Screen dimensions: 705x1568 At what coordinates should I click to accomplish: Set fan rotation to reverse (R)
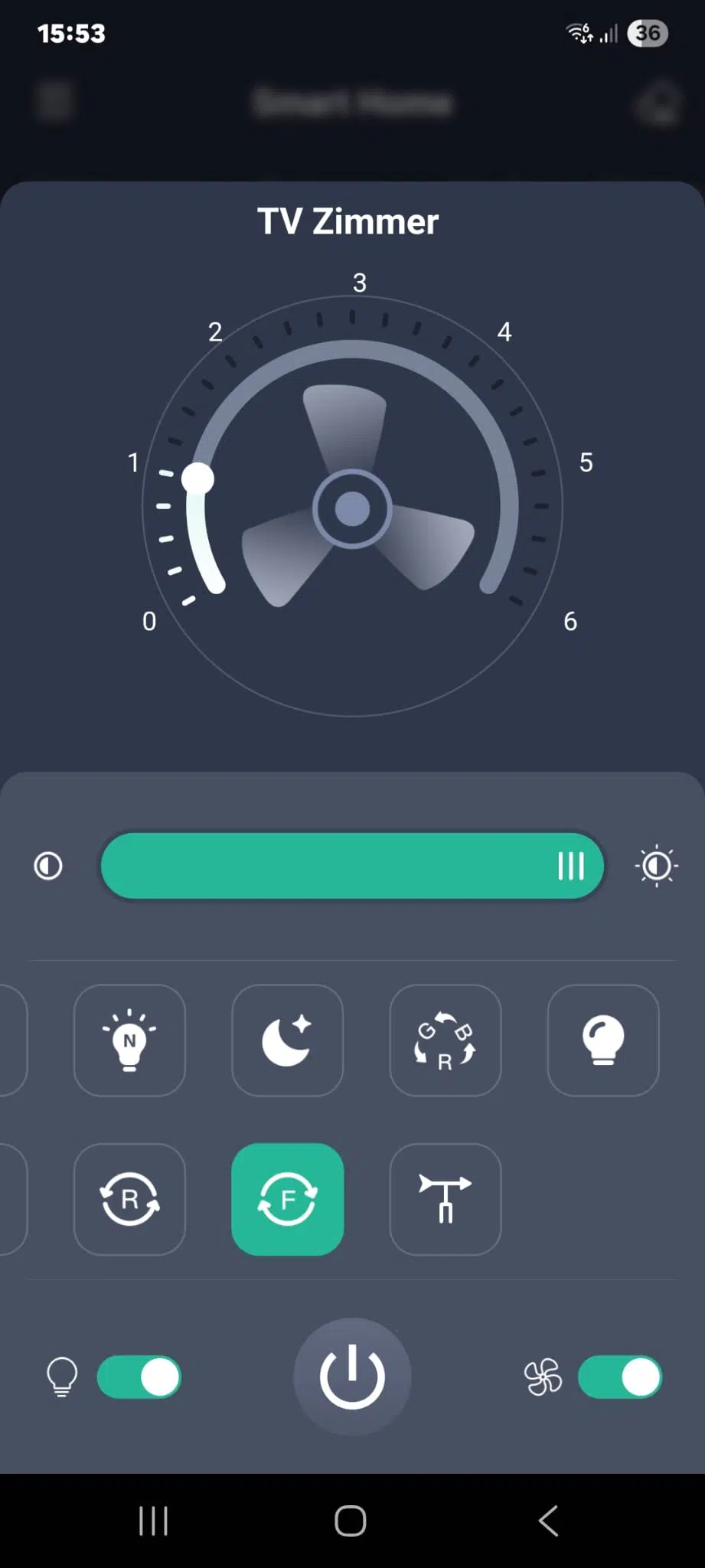(129, 1199)
